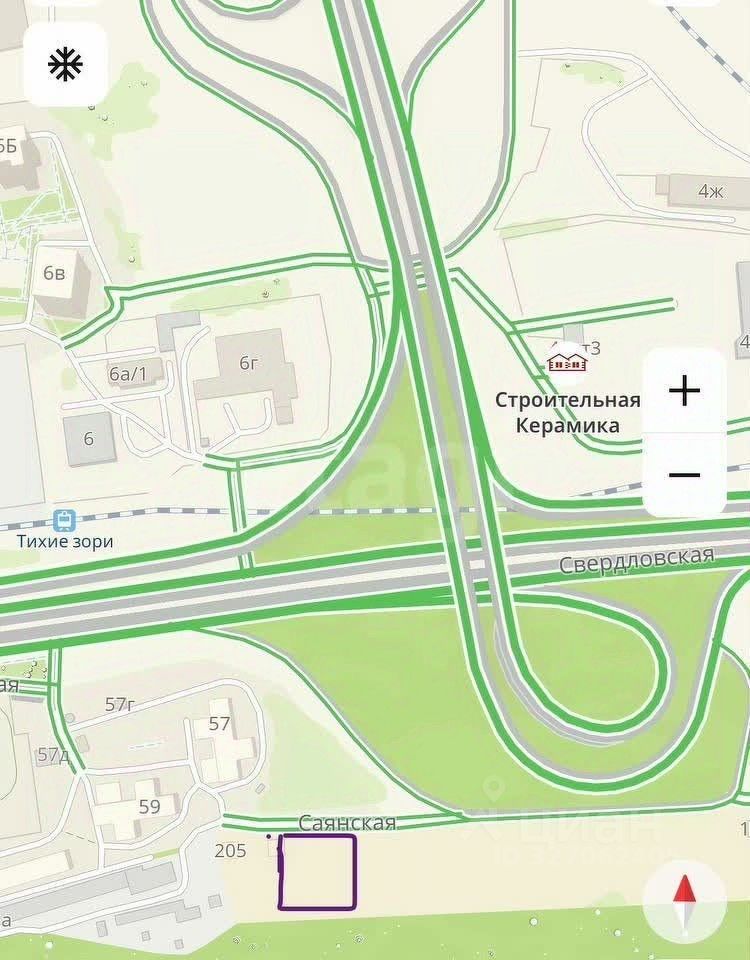Open the Тихие зори station marker
This screenshot has width=750, height=960.
(x=65, y=521)
